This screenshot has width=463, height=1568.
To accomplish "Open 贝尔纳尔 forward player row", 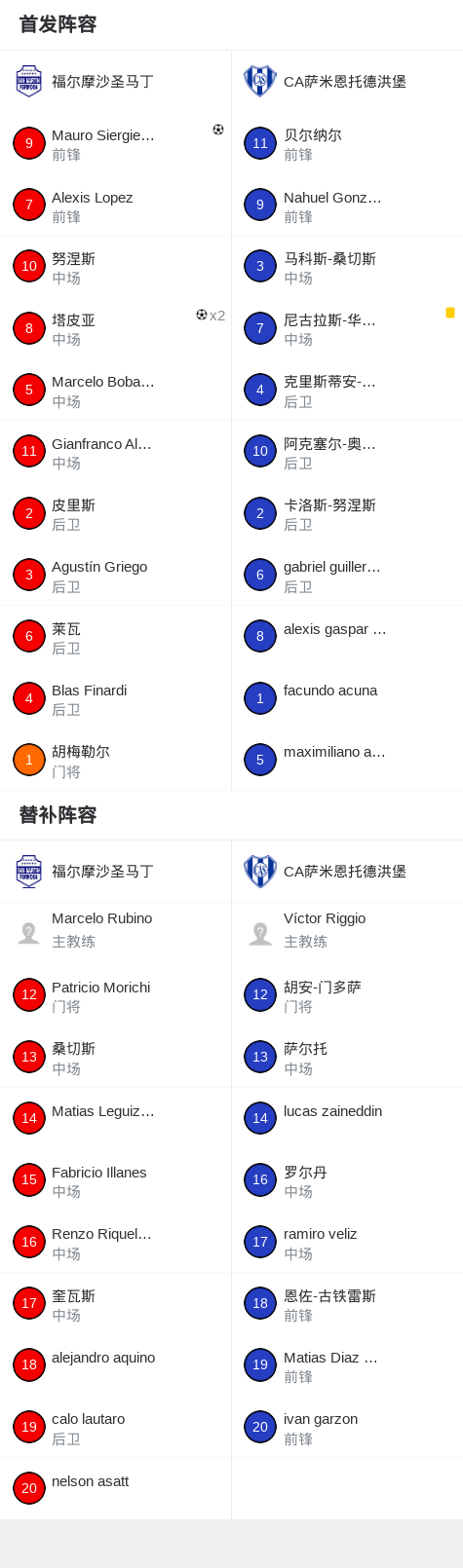I will (x=347, y=143).
